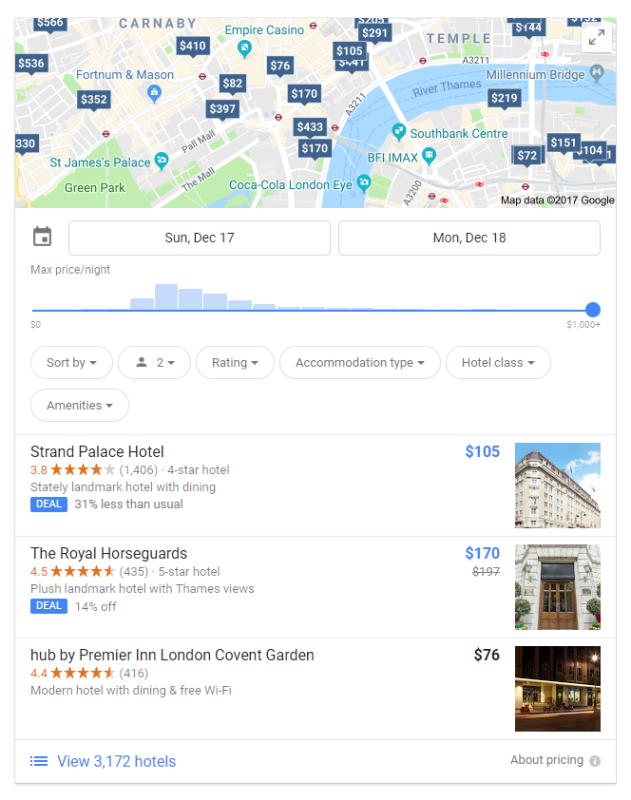Open the Strand Palace Hotel listing
Image resolution: width=631 pixels, height=800 pixels.
[x=97, y=452]
